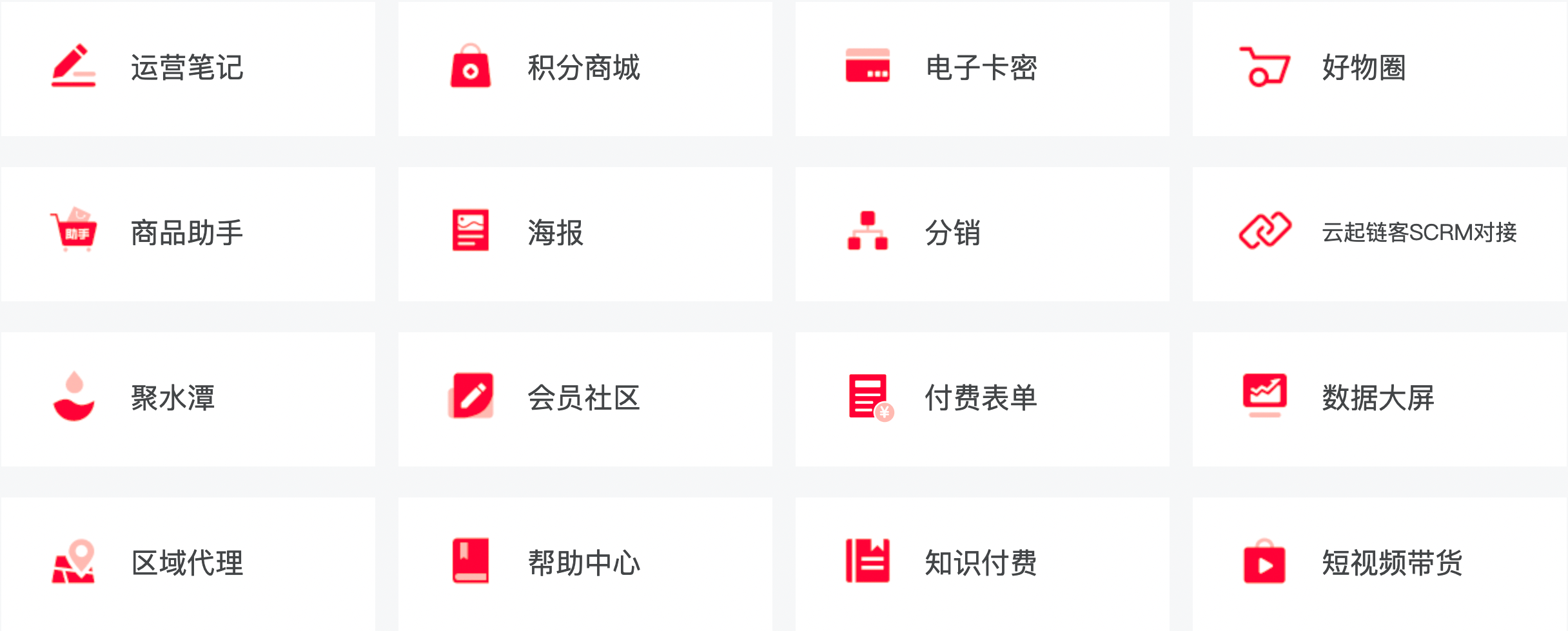
Task: Open the 海报 poster tool
Action: pyautogui.click(x=556, y=233)
